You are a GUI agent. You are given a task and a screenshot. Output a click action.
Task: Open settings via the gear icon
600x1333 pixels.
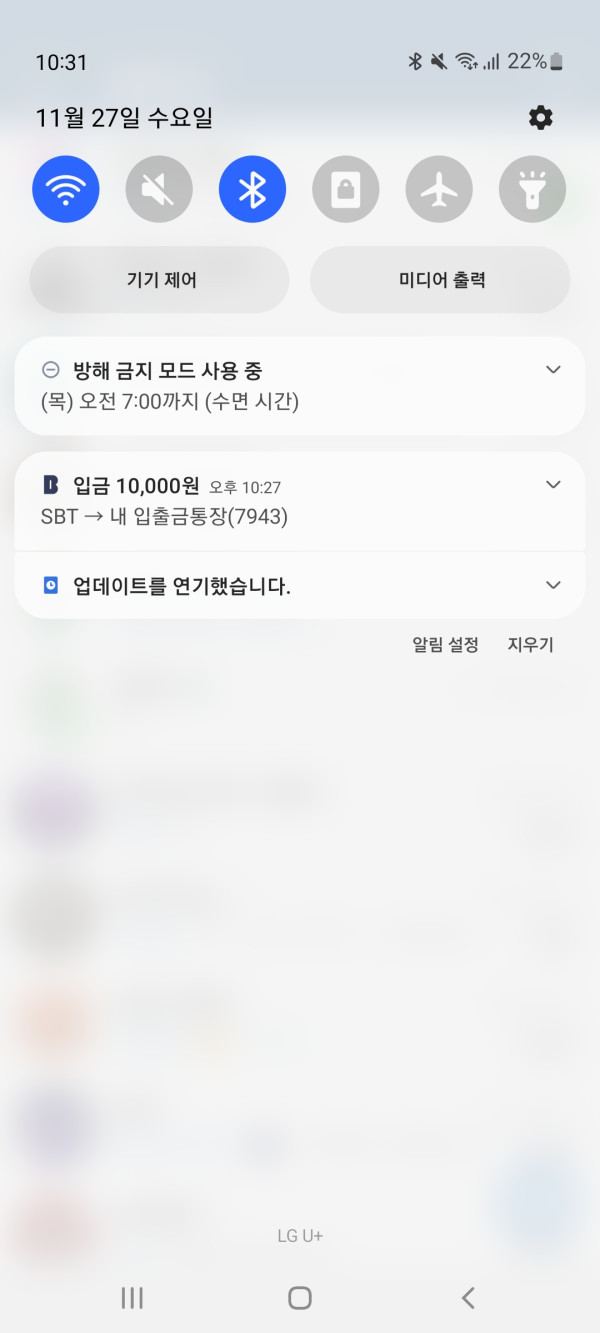click(x=540, y=118)
